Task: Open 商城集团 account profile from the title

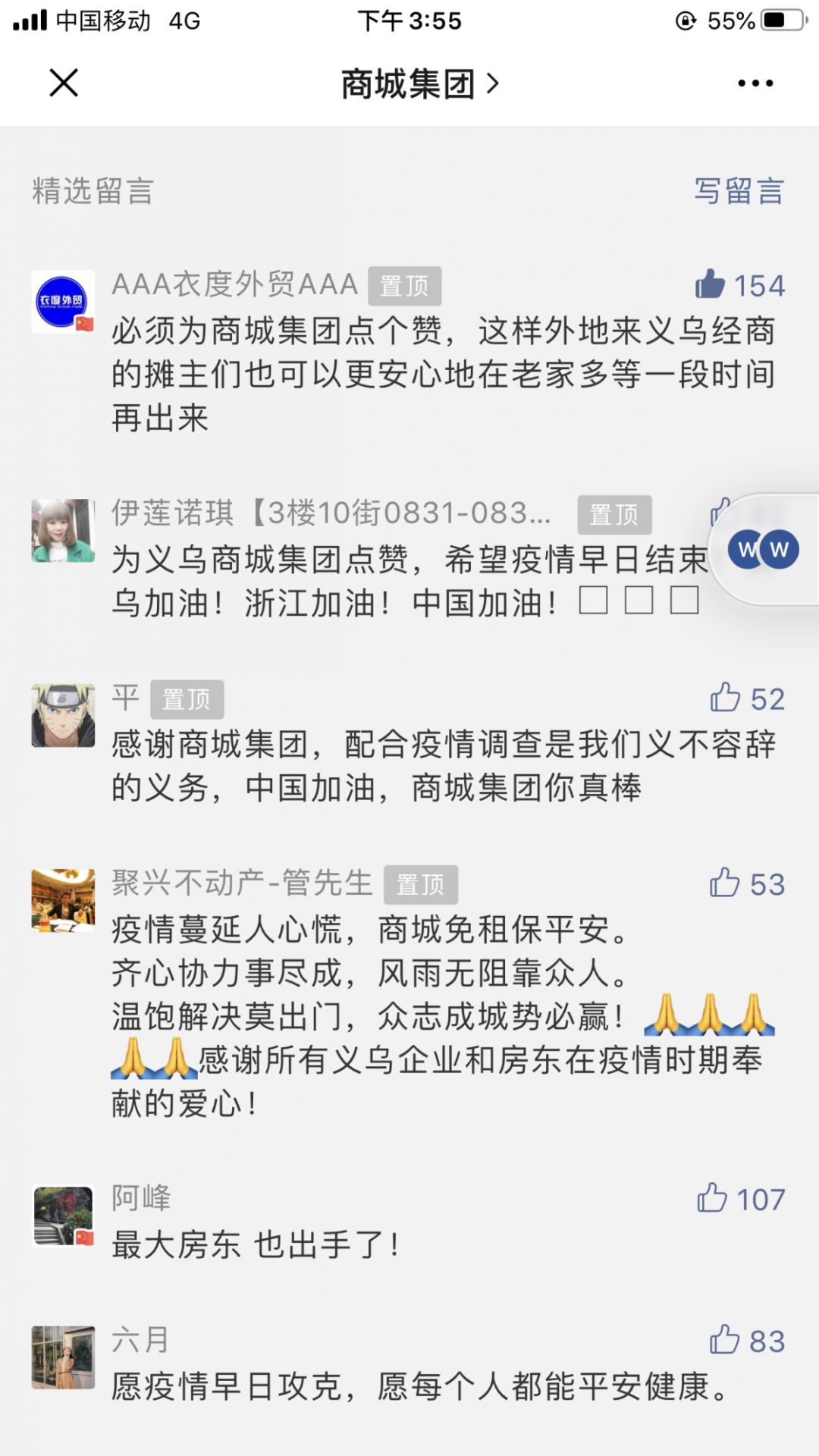Action: click(409, 83)
